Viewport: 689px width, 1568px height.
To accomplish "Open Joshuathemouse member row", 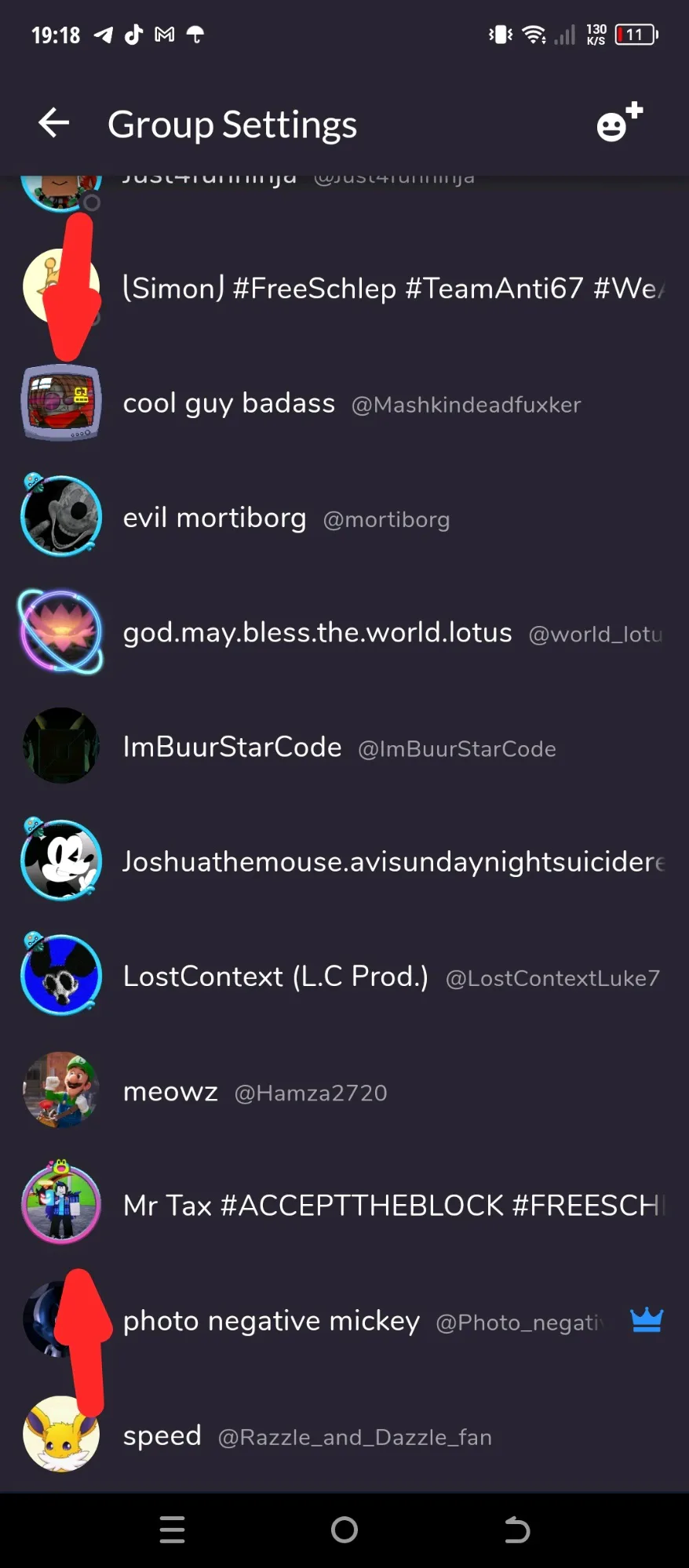I will pyautogui.click(x=392, y=861).
